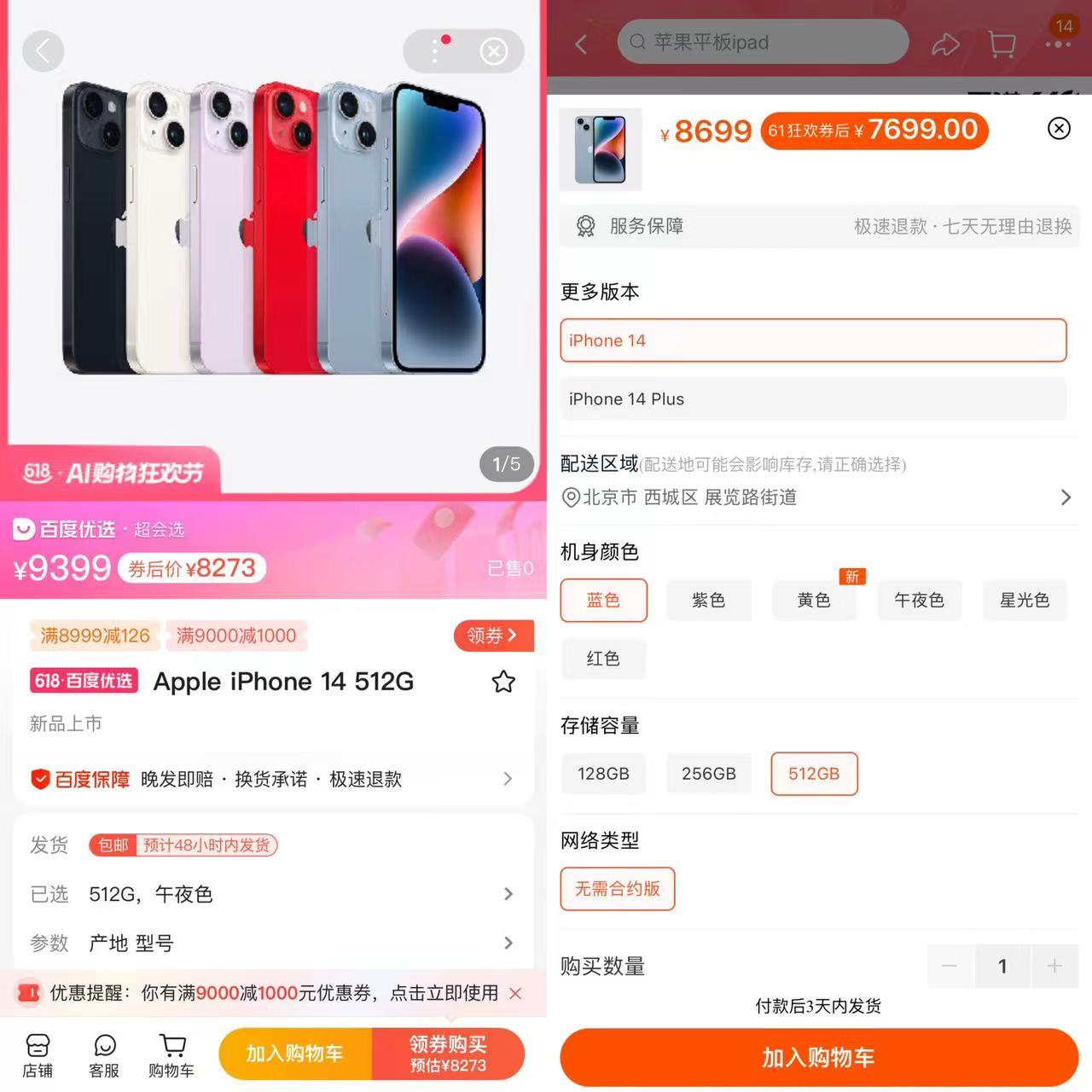Viewport: 1092px width, 1092px height.
Task: Select the iPhone 14 Plus version
Action: click(813, 398)
